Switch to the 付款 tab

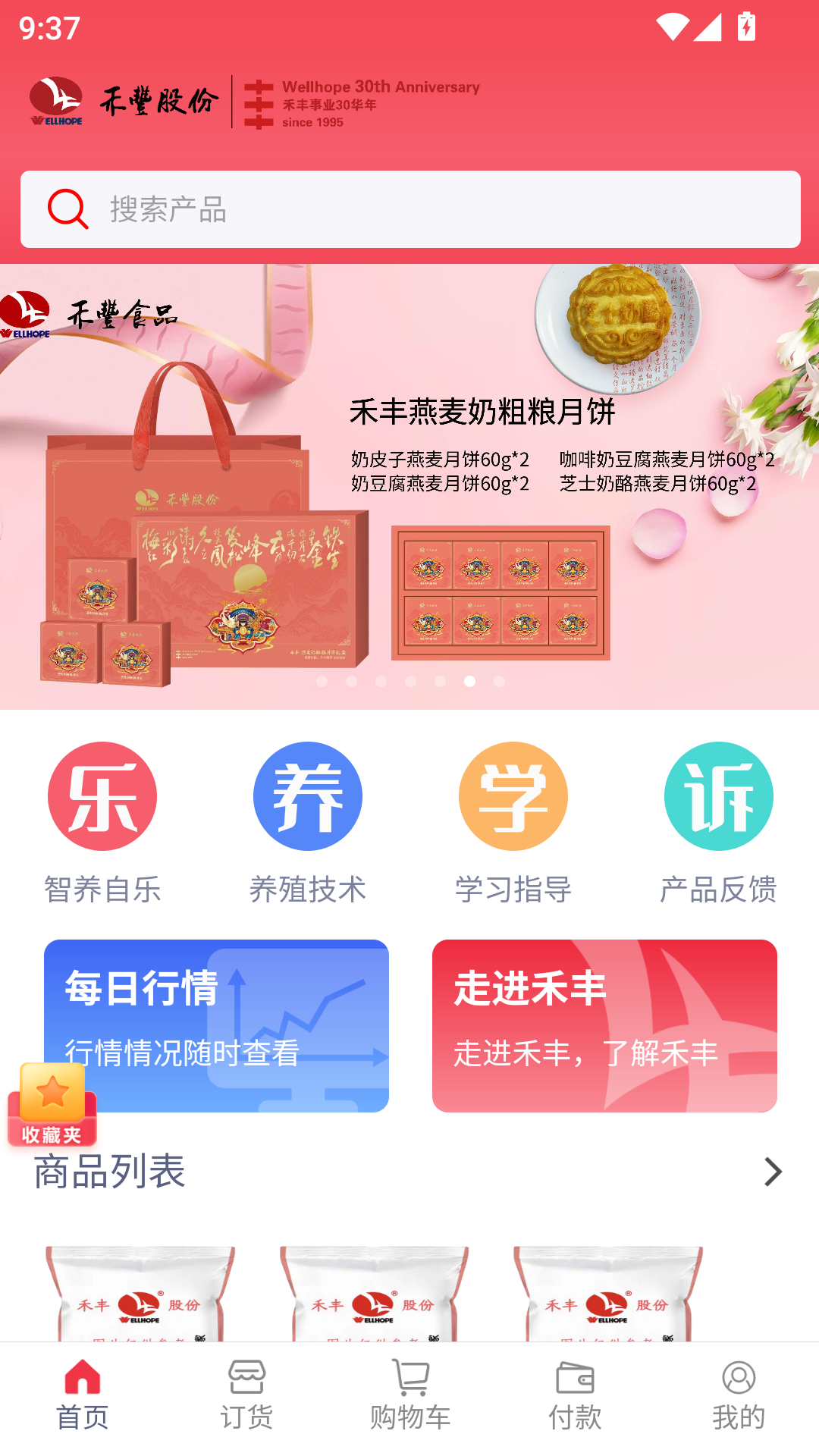tap(575, 1395)
